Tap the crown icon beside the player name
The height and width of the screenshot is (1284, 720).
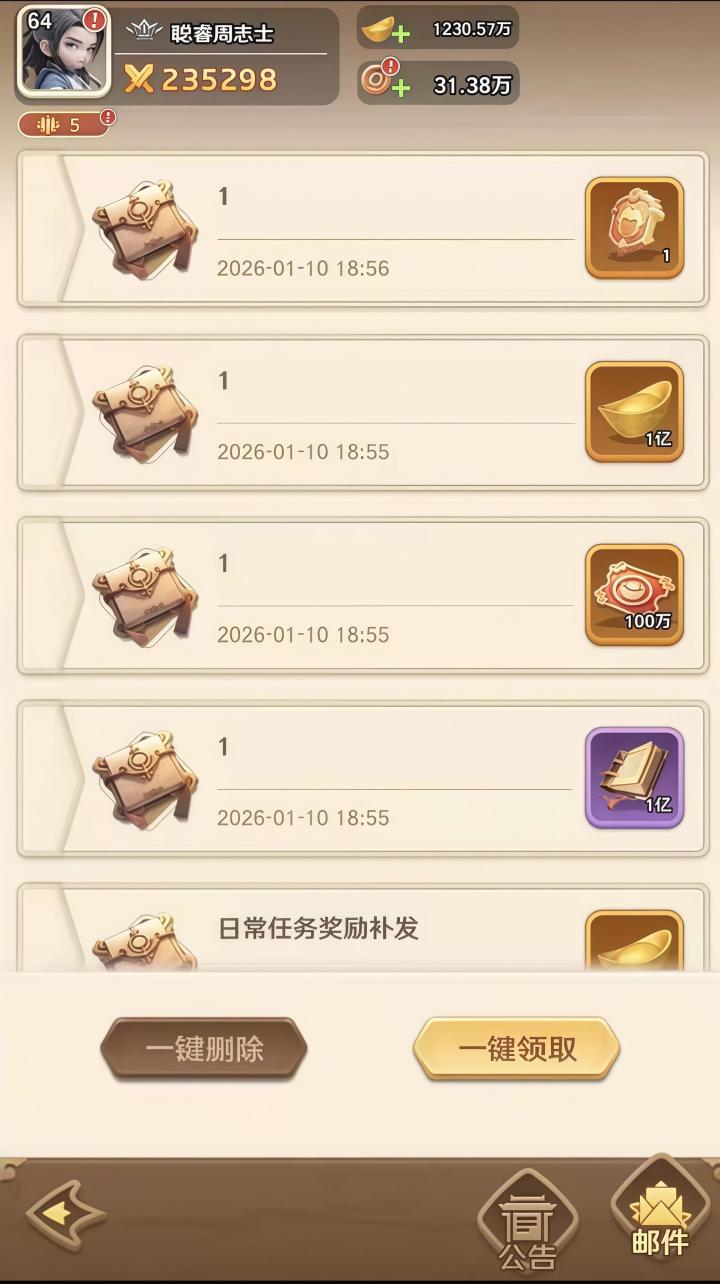145,31
